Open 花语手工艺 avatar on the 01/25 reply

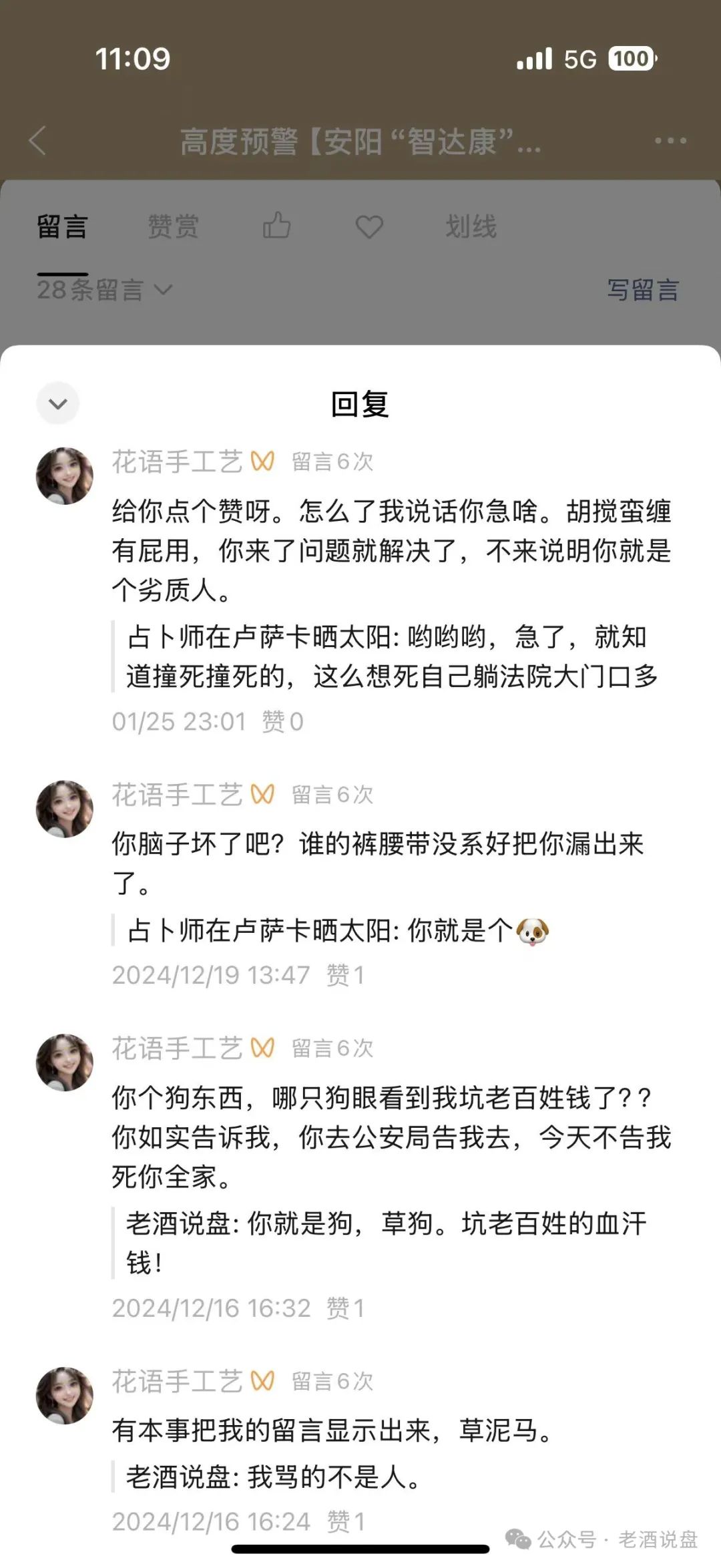tap(65, 476)
